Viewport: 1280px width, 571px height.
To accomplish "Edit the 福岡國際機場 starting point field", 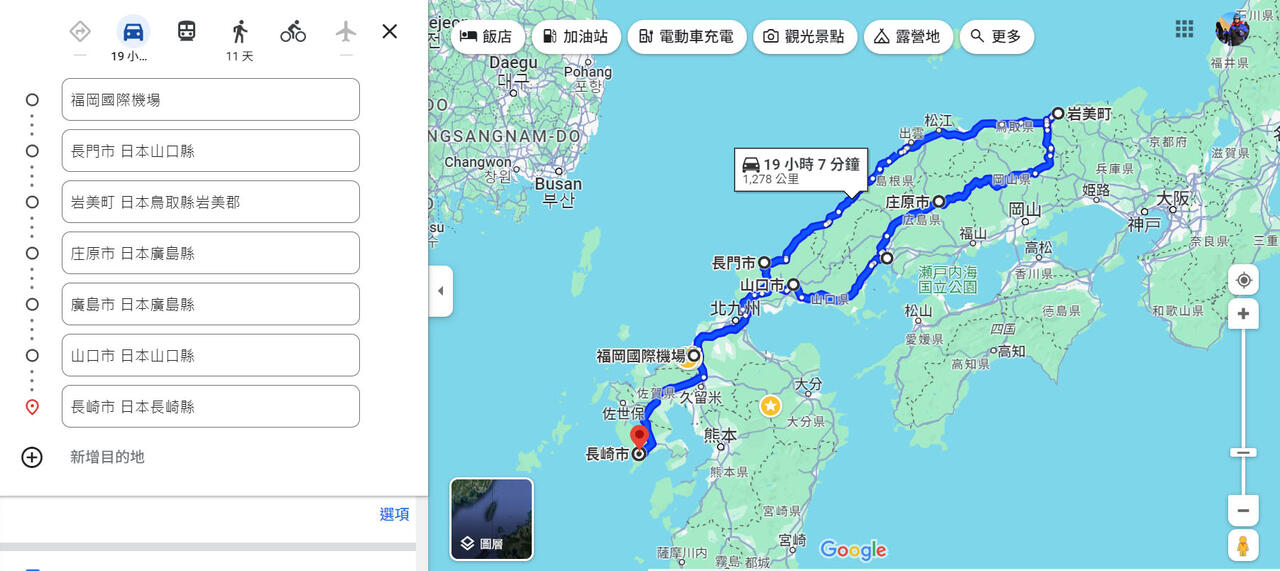I will point(210,100).
